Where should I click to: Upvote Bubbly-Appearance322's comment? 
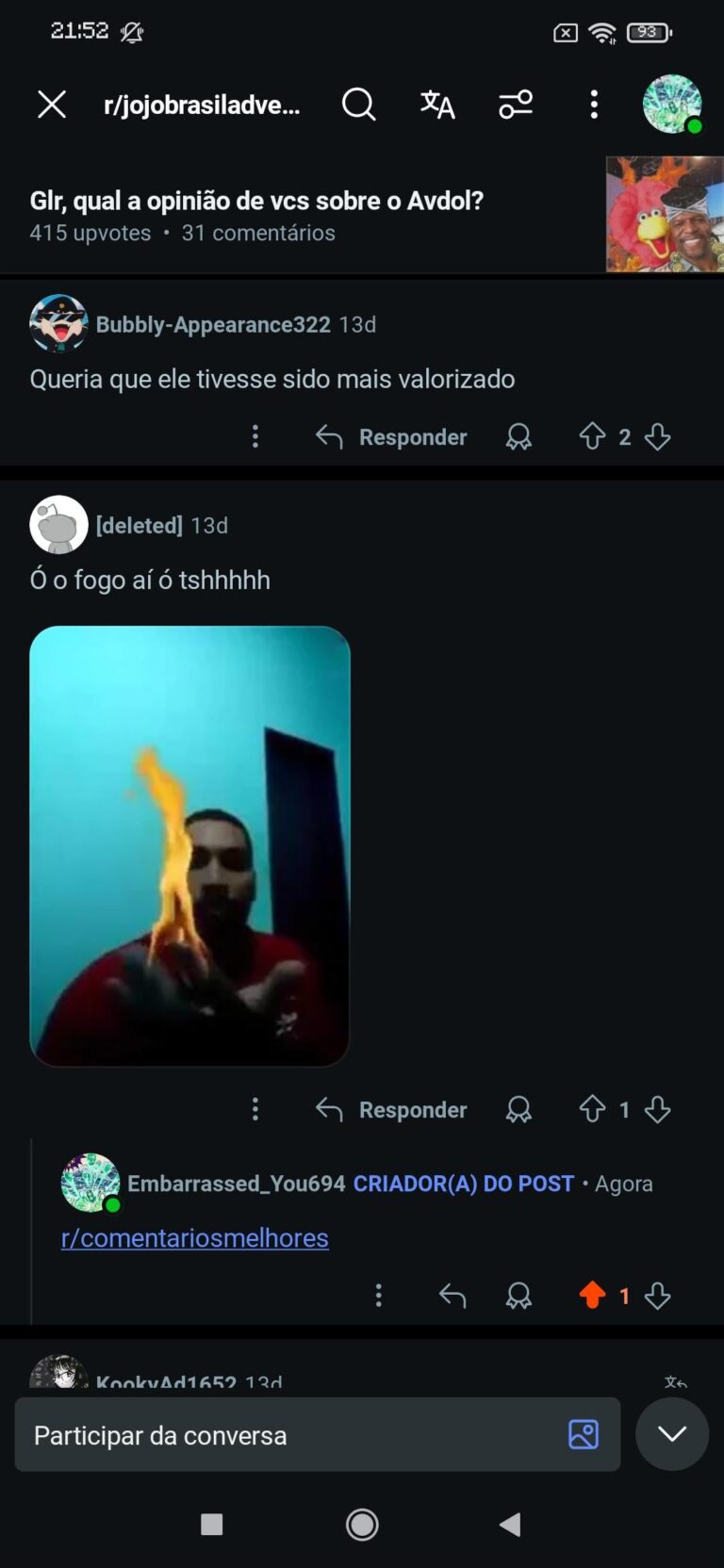click(x=592, y=436)
